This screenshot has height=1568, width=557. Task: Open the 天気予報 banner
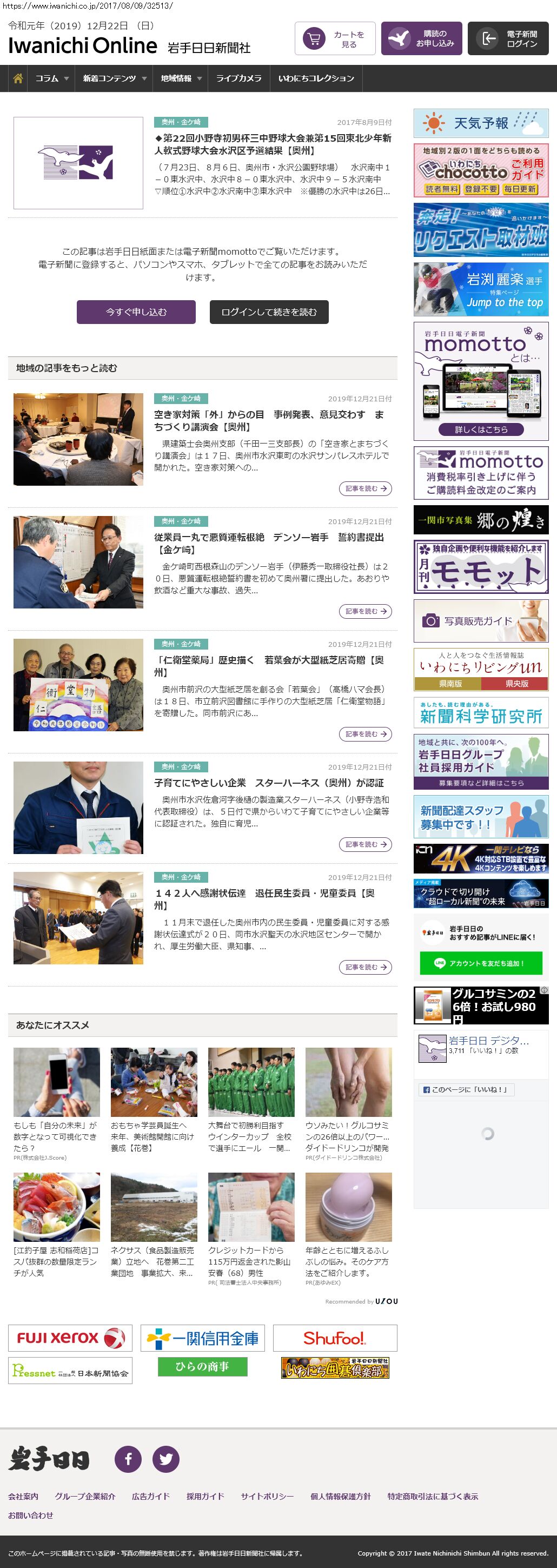(481, 123)
